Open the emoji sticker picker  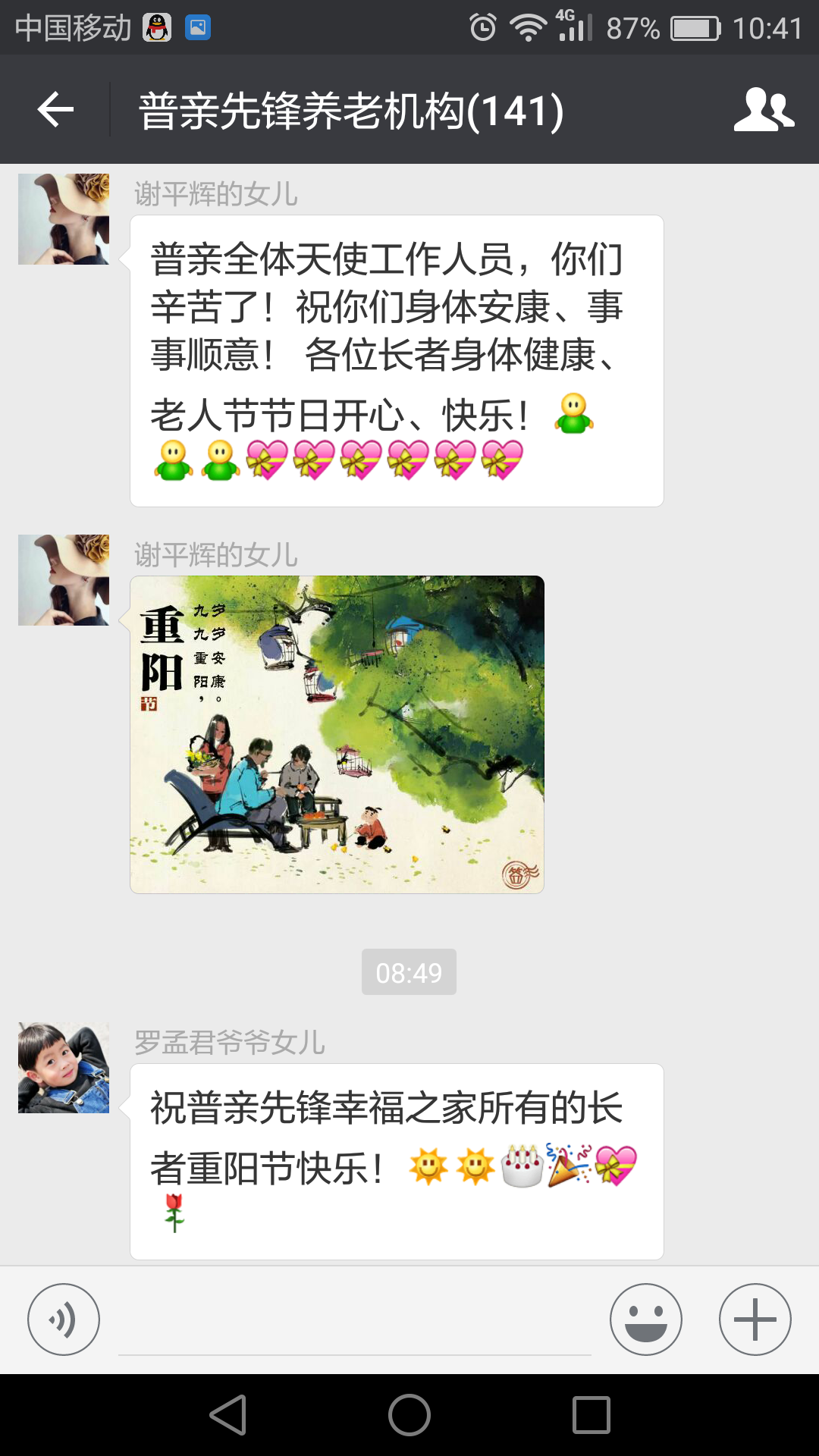pos(645,1319)
